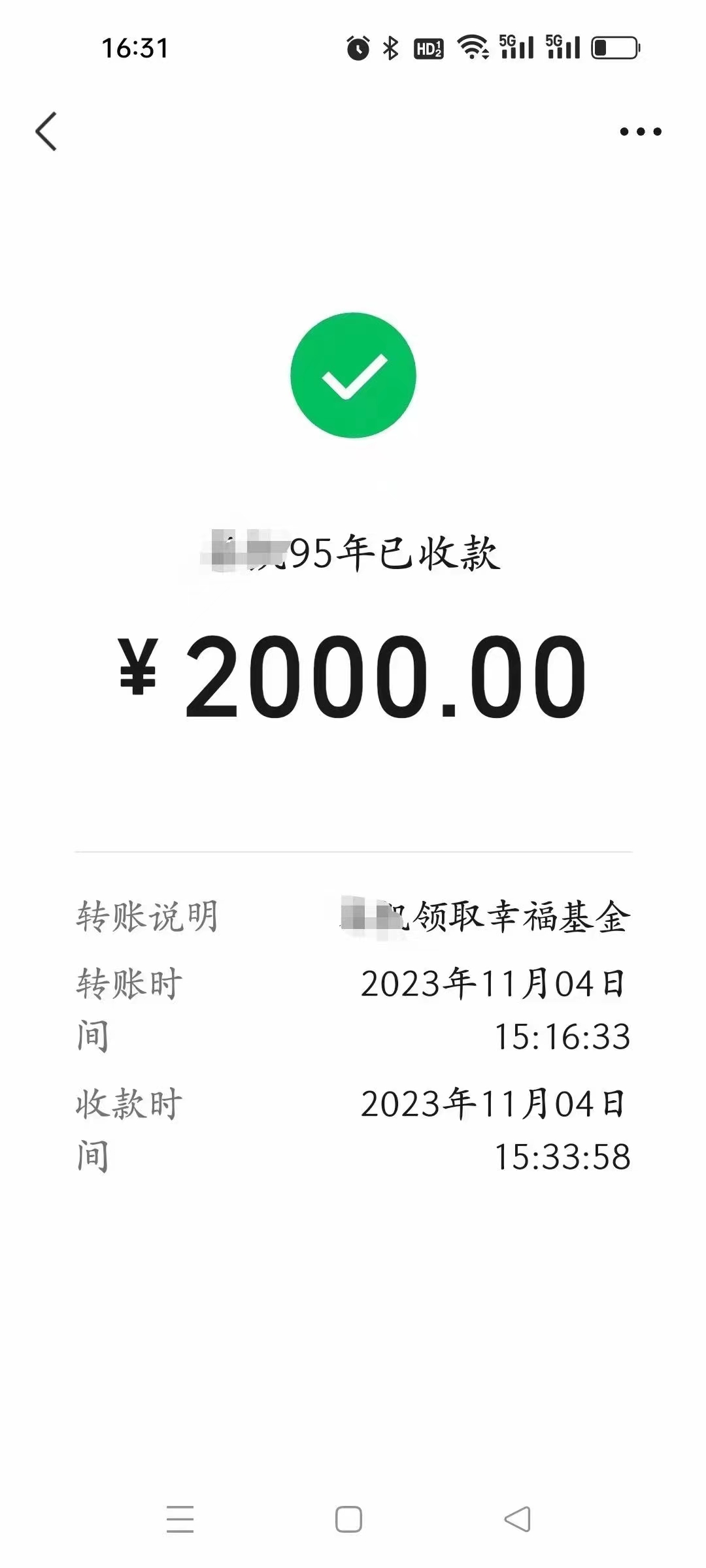Go back using the top-left arrow
Screen dimensions: 706x1568
point(46,131)
